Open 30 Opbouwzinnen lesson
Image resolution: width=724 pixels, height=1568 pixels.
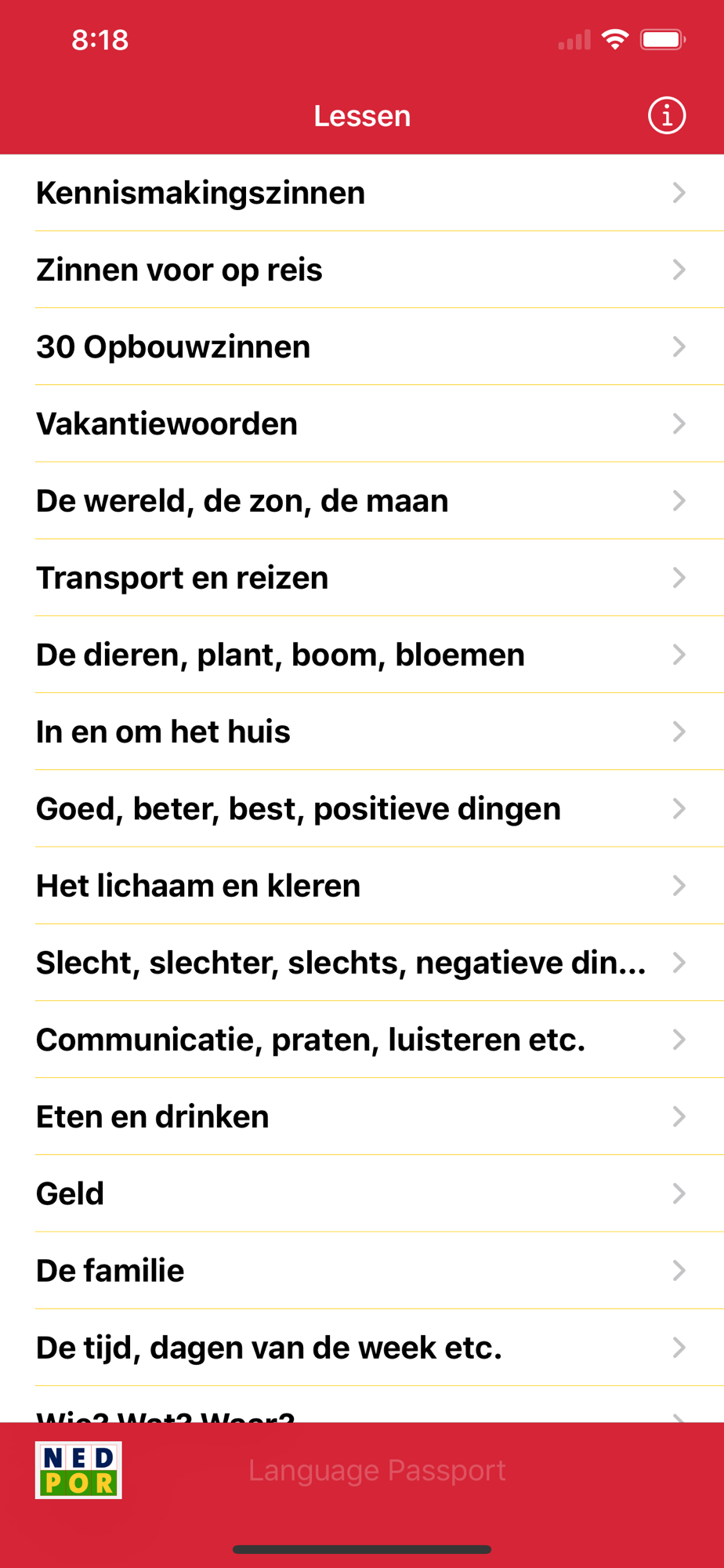362,347
